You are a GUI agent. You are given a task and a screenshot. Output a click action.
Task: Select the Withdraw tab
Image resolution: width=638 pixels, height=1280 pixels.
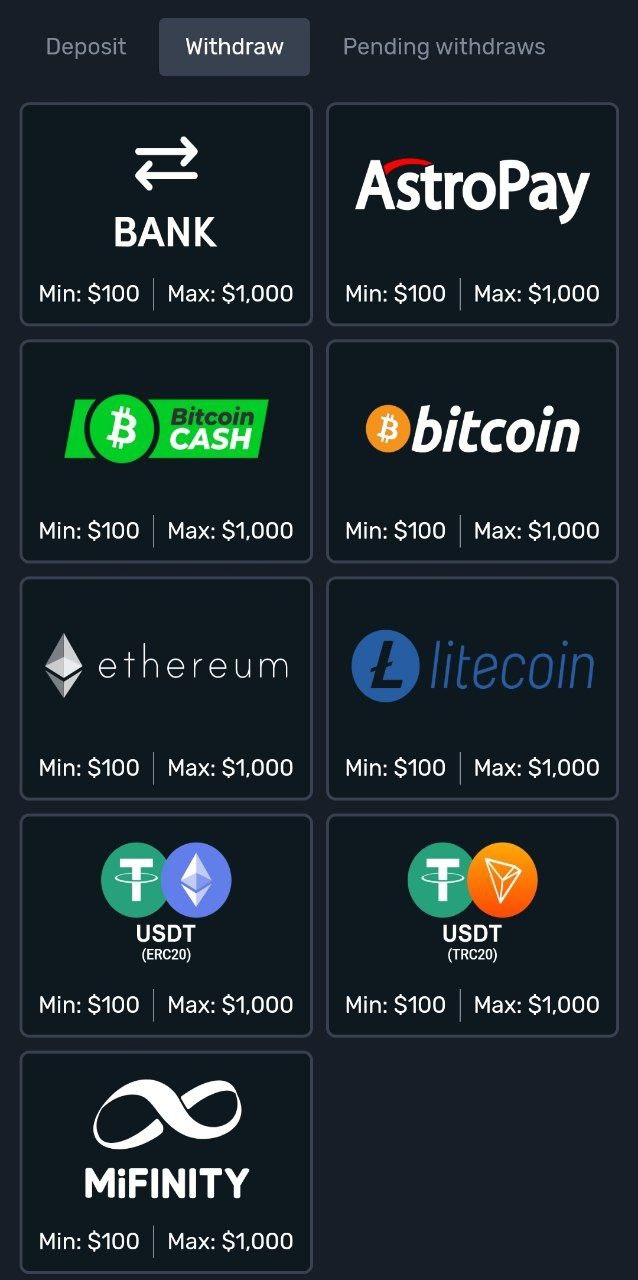(234, 47)
